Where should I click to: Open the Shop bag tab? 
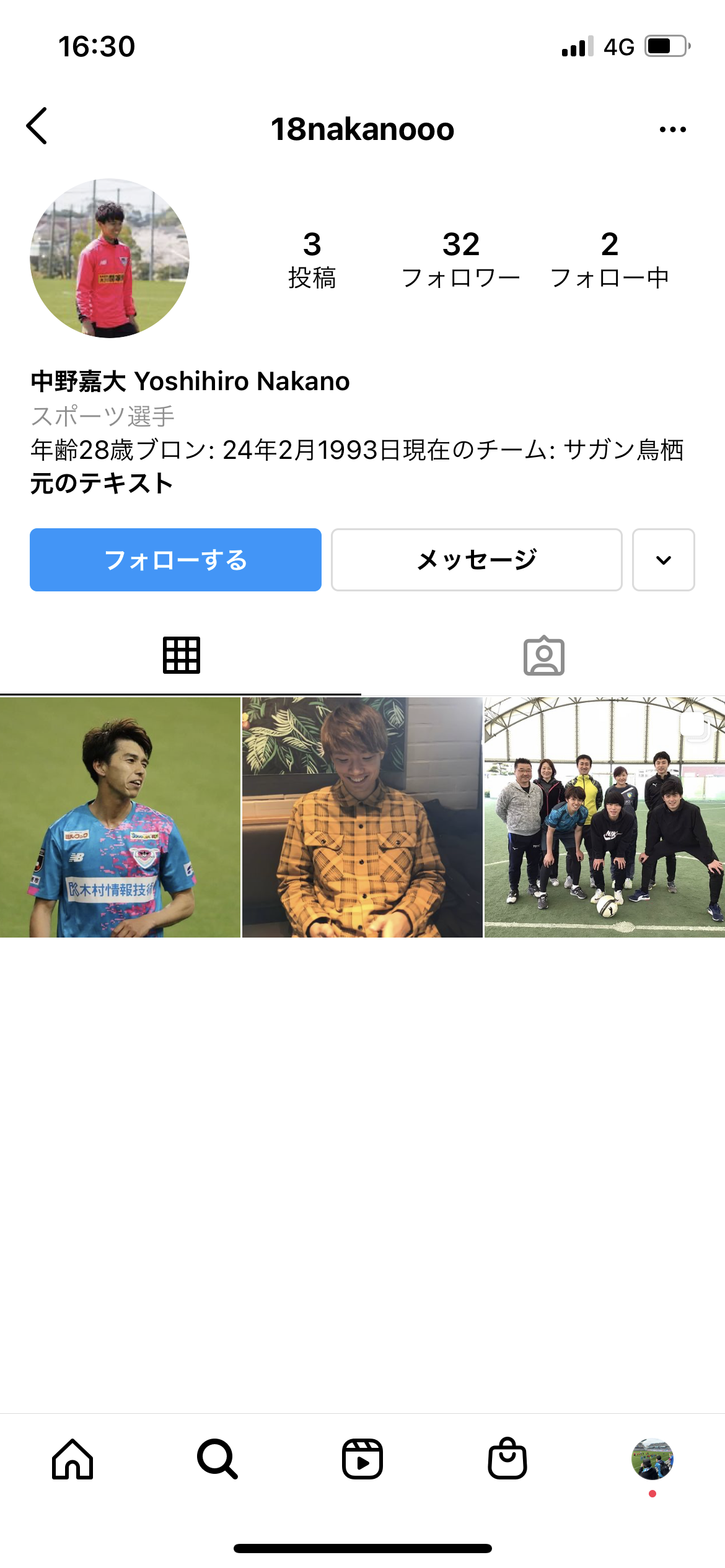click(x=507, y=1459)
